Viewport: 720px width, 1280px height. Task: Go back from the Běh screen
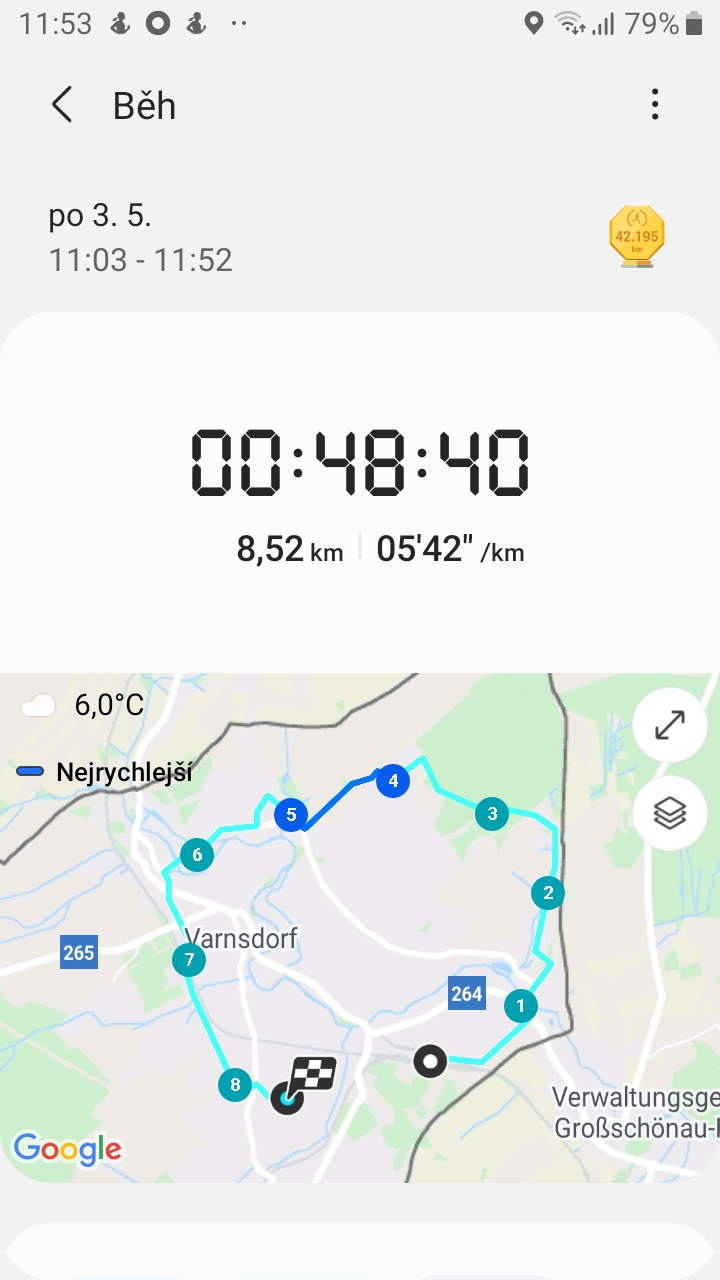(62, 105)
